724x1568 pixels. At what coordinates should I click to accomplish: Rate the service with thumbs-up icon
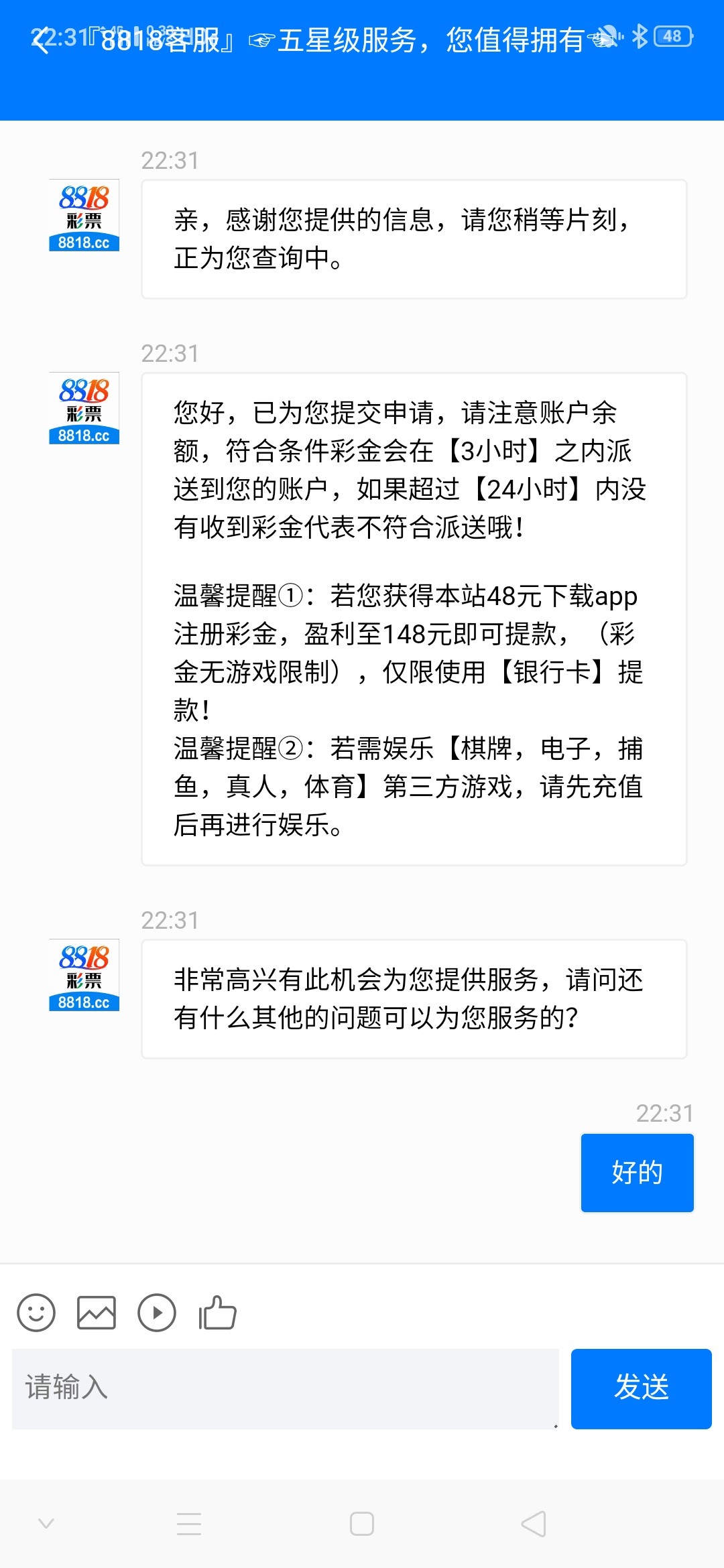[x=217, y=1312]
